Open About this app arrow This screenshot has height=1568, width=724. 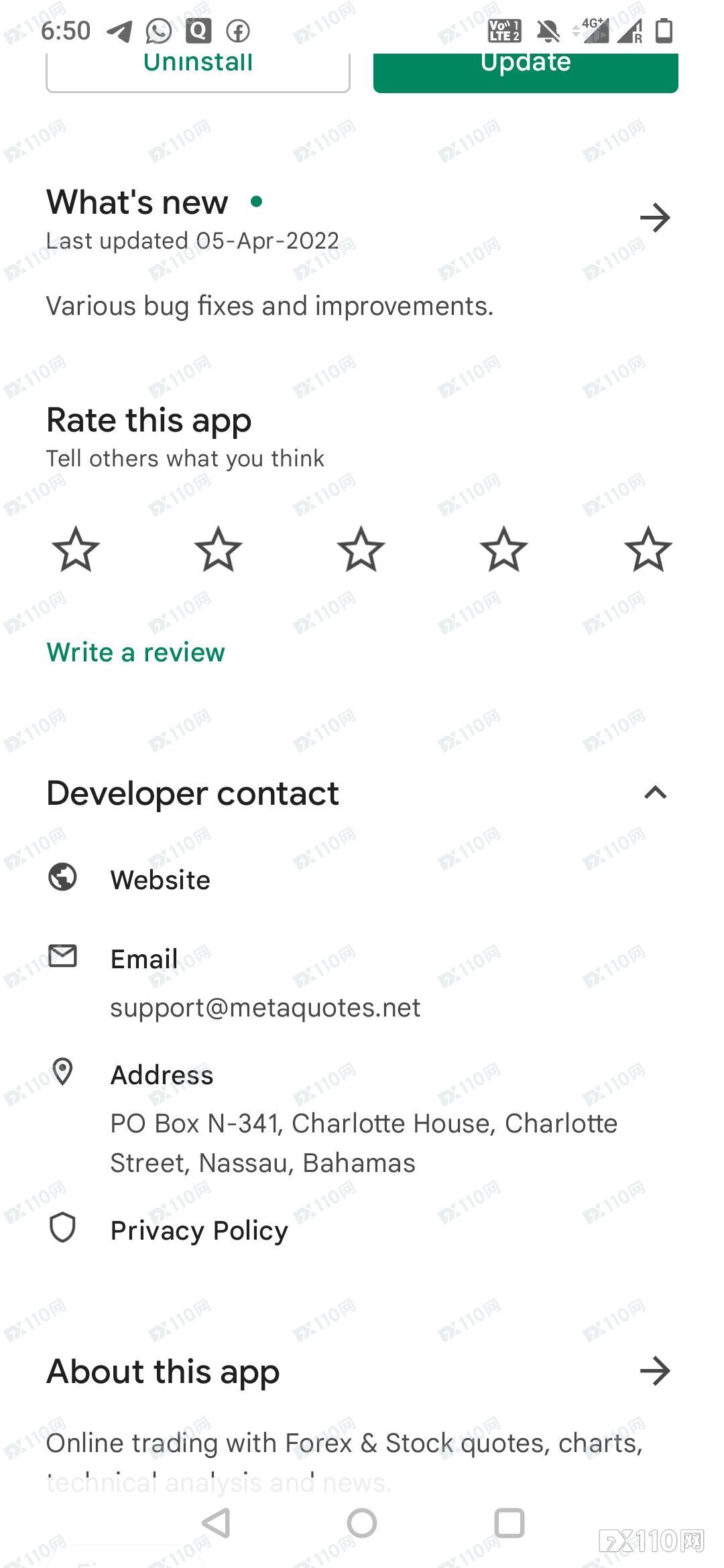[655, 1371]
